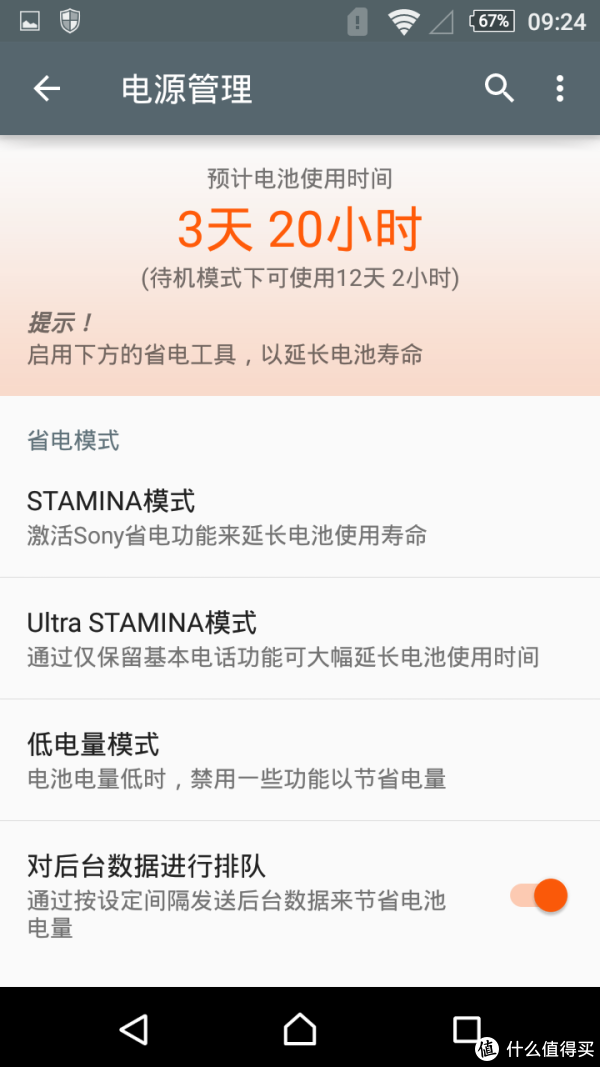Tap the system home button
The image size is (600, 1067).
tap(299, 1029)
